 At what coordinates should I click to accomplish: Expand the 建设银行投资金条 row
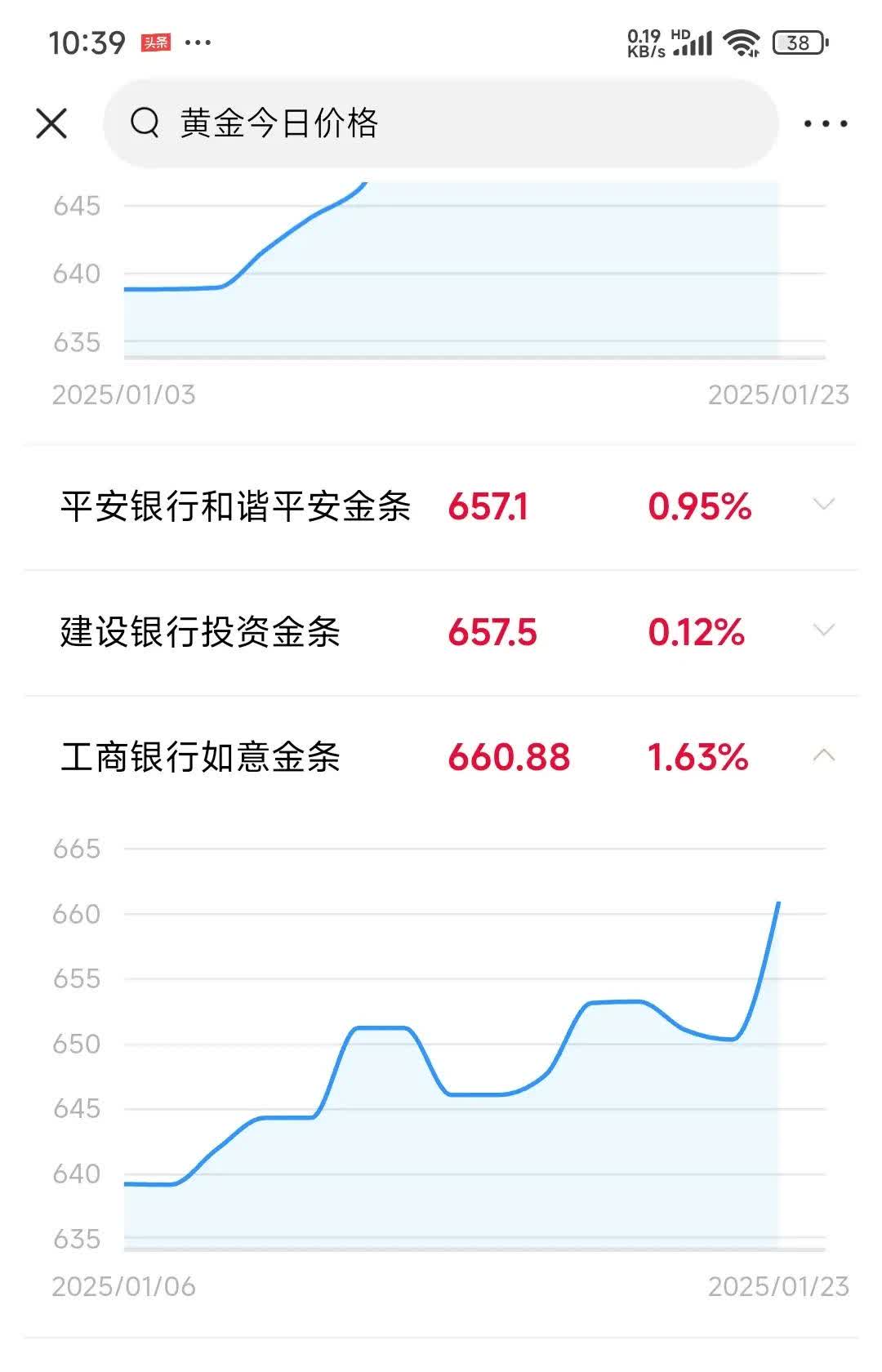(x=824, y=630)
